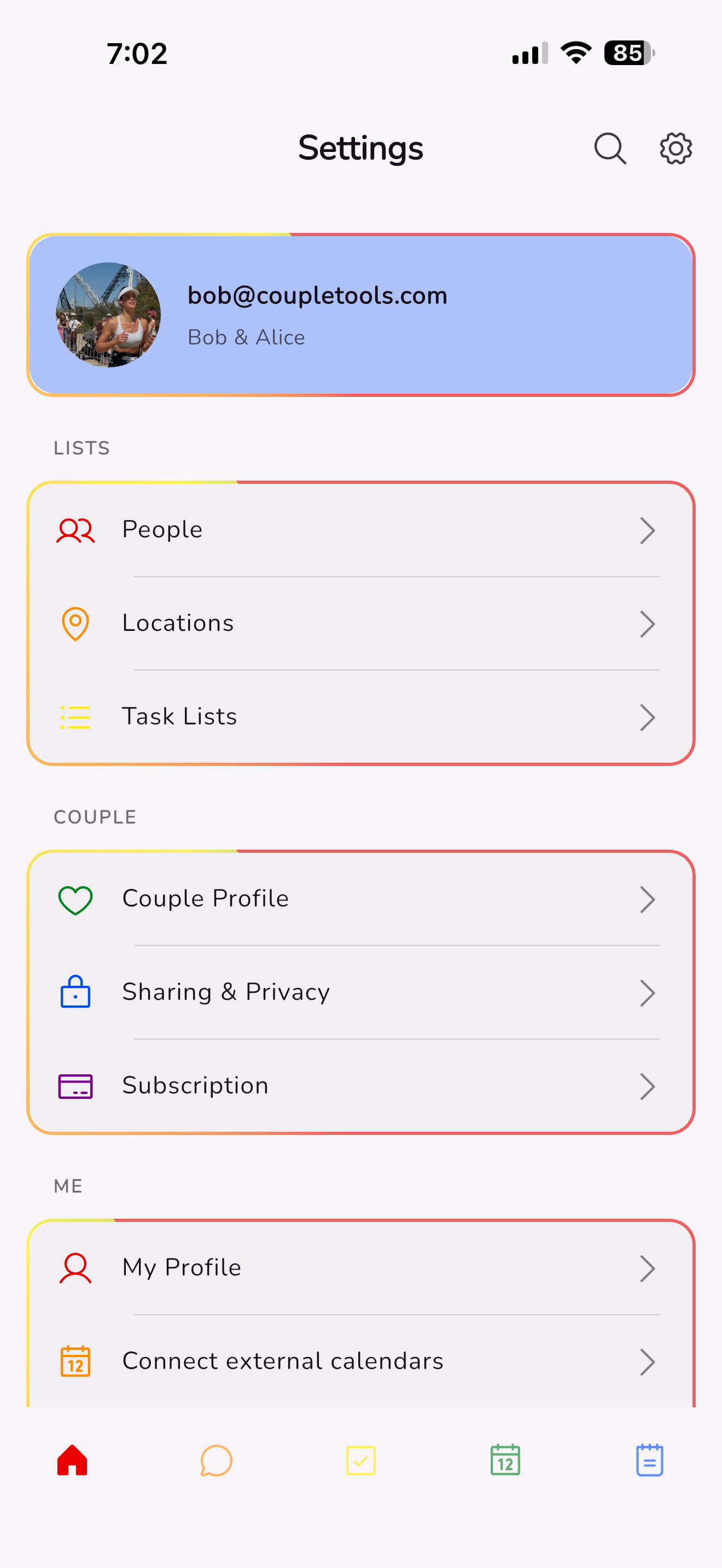Open the search icon in the header
The height and width of the screenshot is (1568, 722).
tap(610, 147)
